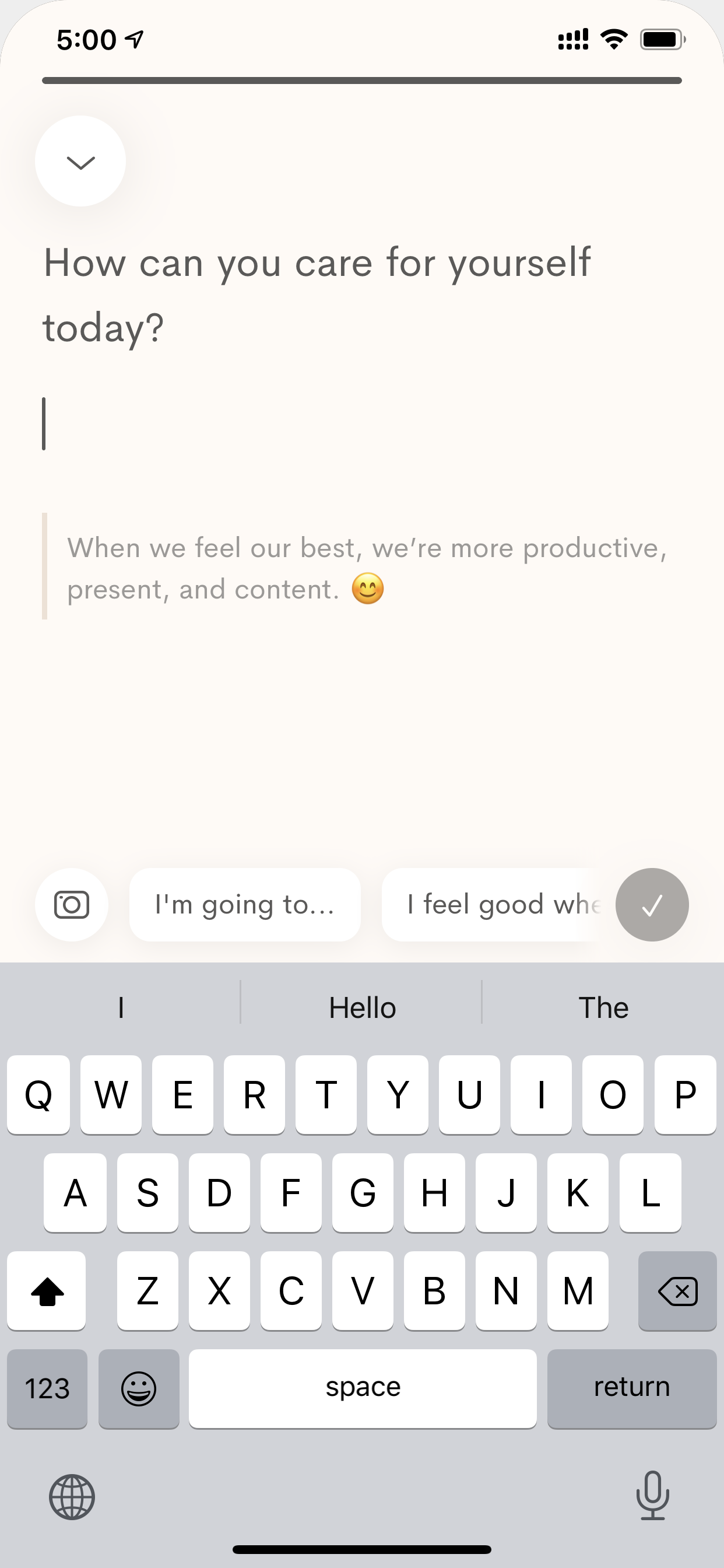
Task: Tap the journal text entry area
Action: click(x=362, y=423)
